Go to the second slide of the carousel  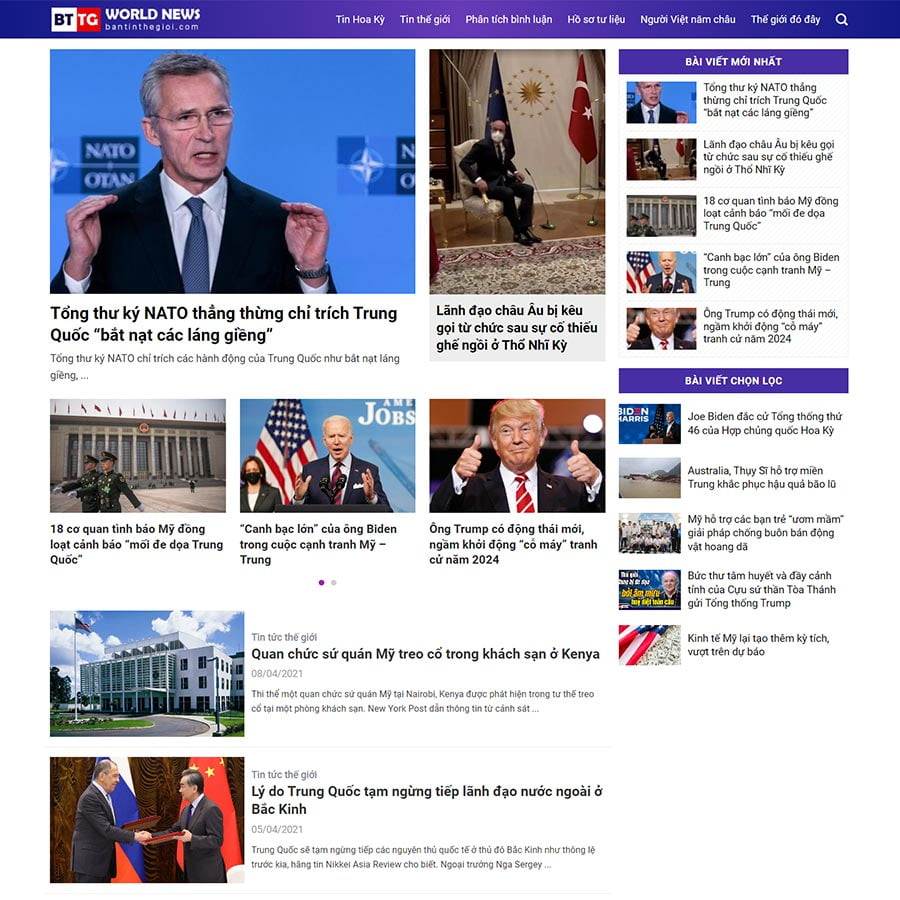[333, 582]
